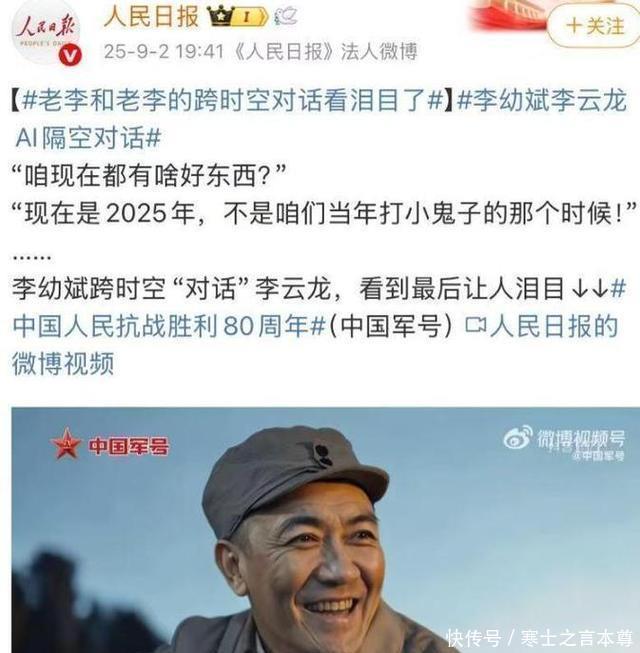The width and height of the screenshot is (640, 653).
Task: Open hashtag 中国人民抗战胜利80周年
Action: point(170,326)
